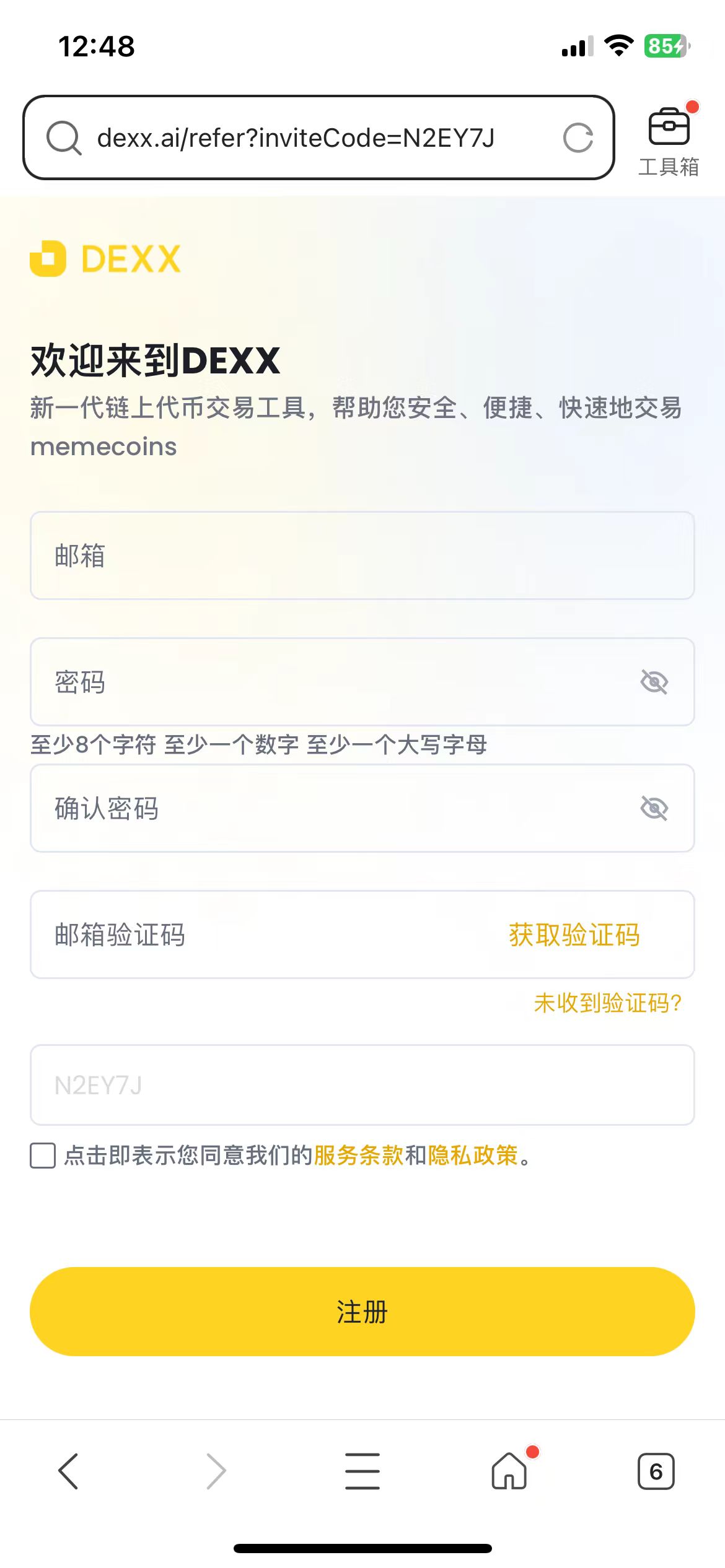725x1568 pixels.
Task: Tap the browser address bar URL
Action: pyautogui.click(x=296, y=138)
